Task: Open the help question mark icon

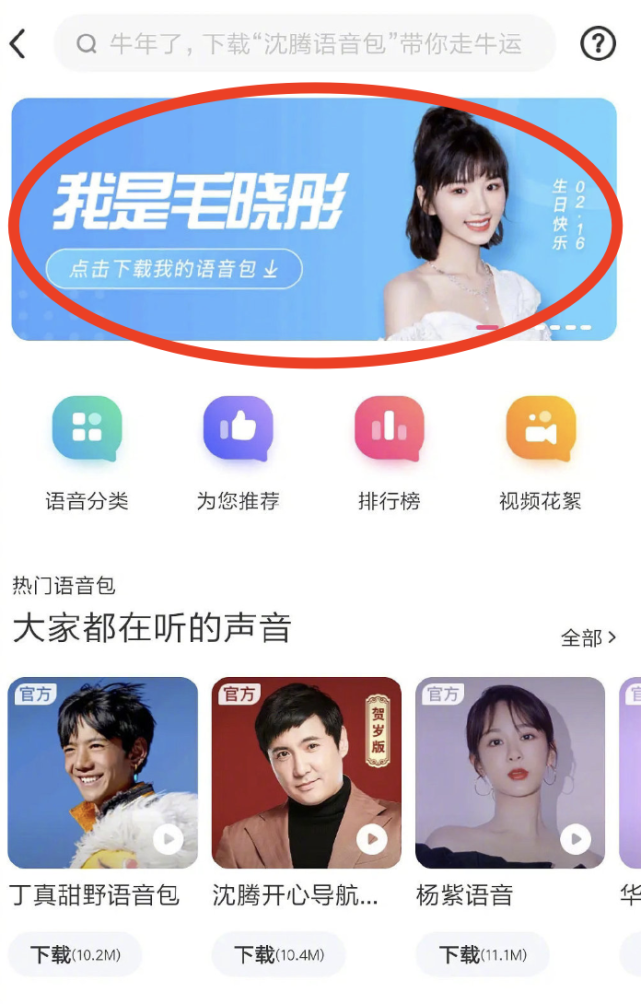Action: 598,43
